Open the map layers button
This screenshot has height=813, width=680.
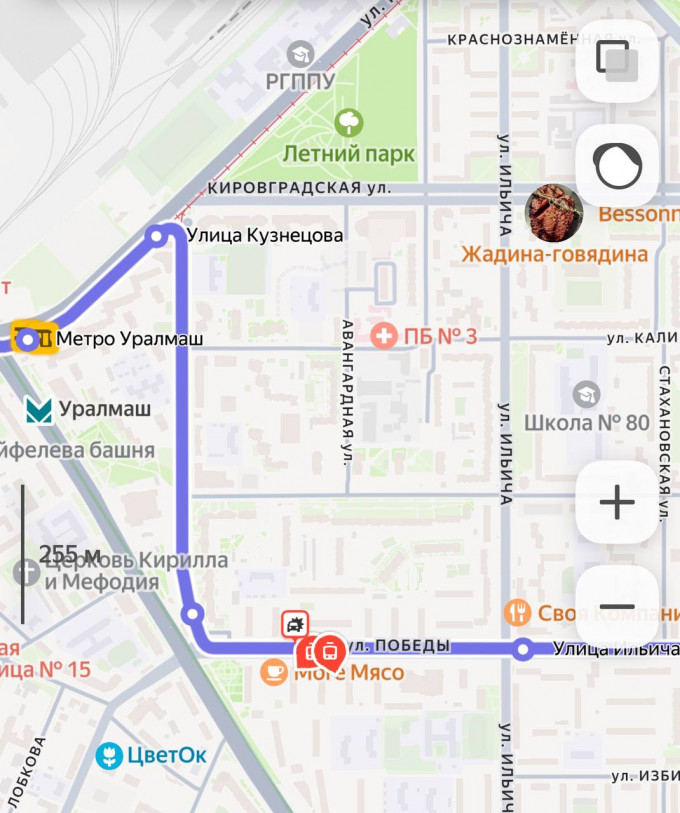click(617, 60)
